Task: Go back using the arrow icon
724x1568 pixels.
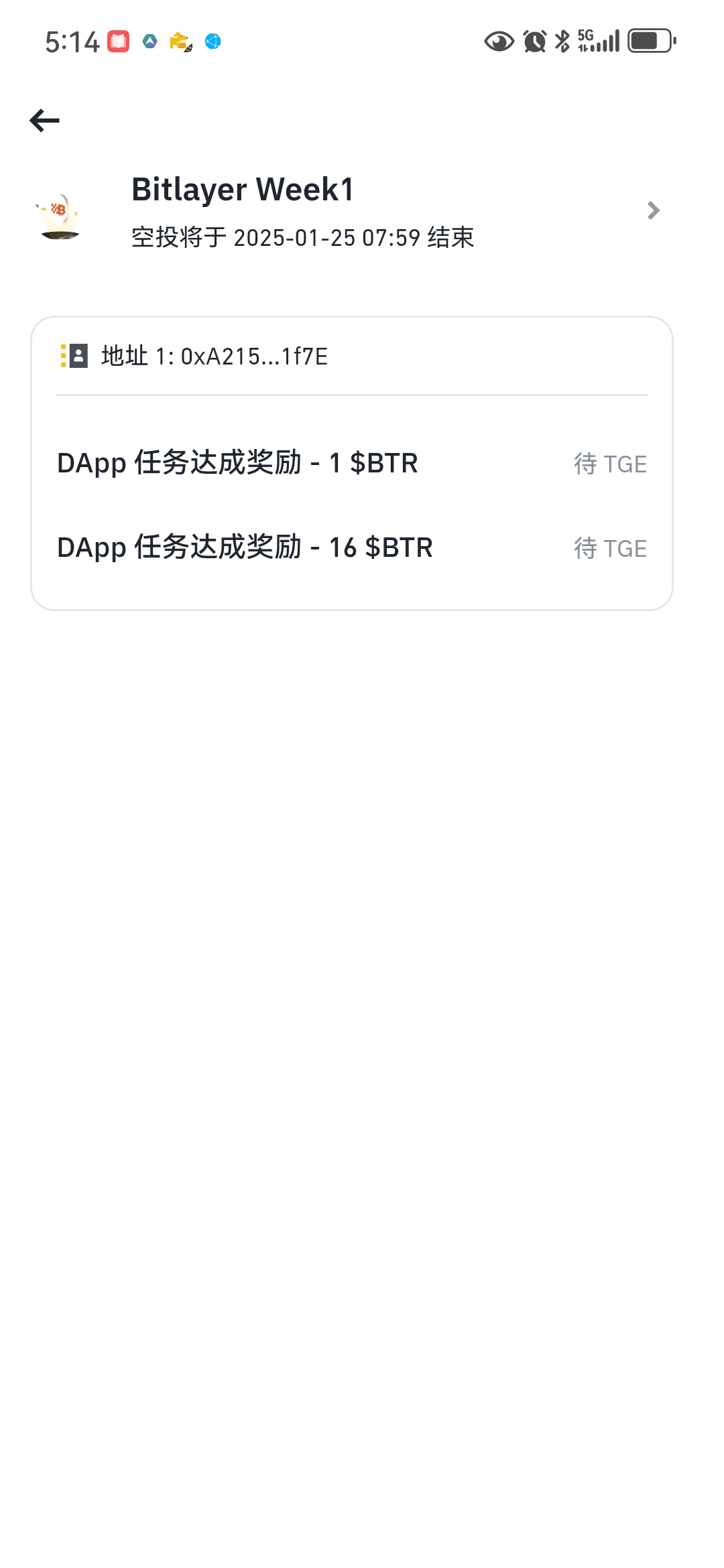Action: point(45,121)
